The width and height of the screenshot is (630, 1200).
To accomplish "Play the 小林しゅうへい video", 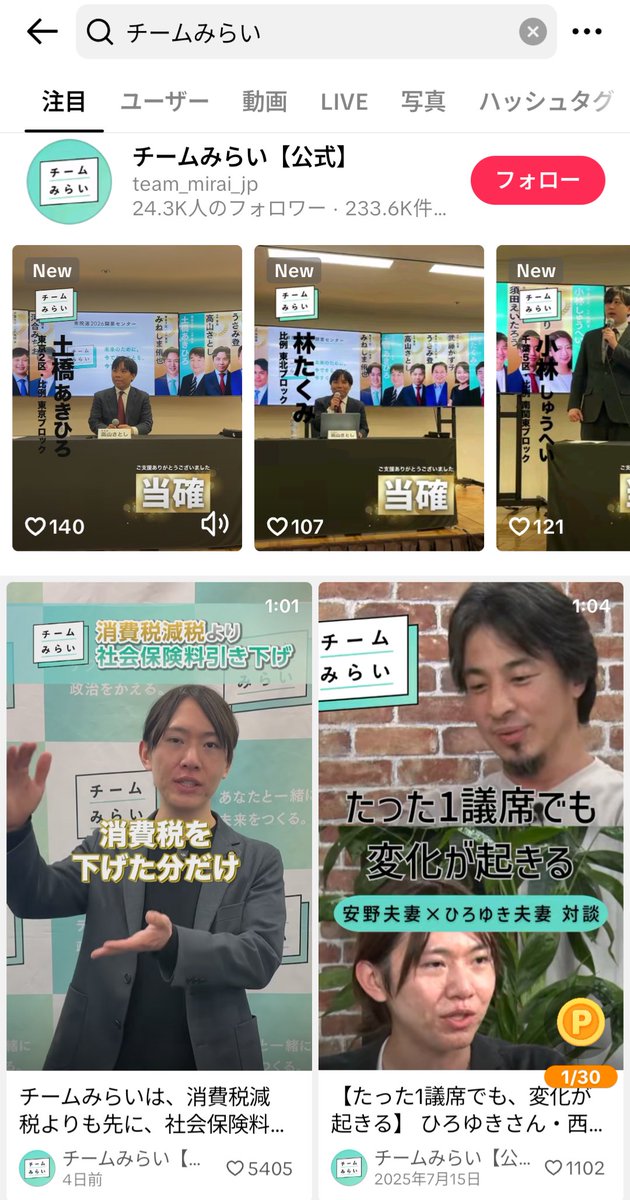I will pos(562,397).
